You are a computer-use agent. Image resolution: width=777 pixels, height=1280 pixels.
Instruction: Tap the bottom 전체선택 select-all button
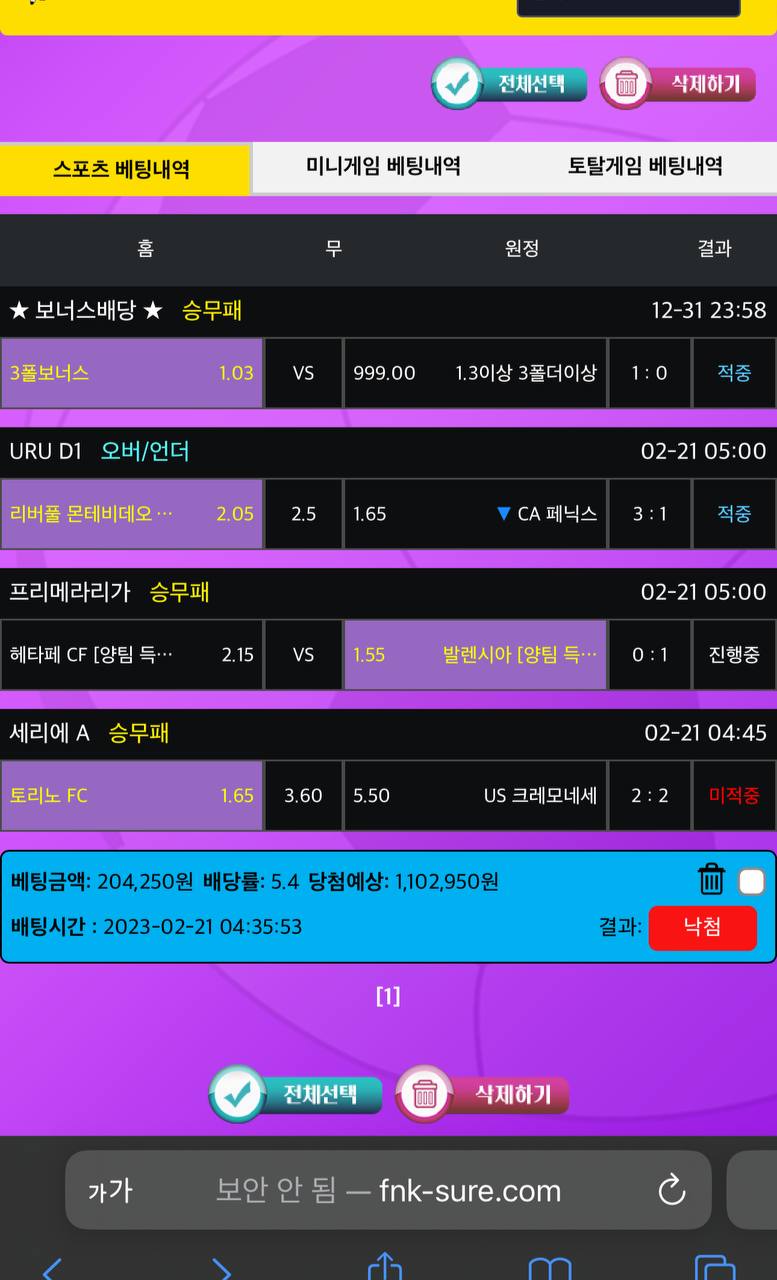click(x=295, y=1093)
